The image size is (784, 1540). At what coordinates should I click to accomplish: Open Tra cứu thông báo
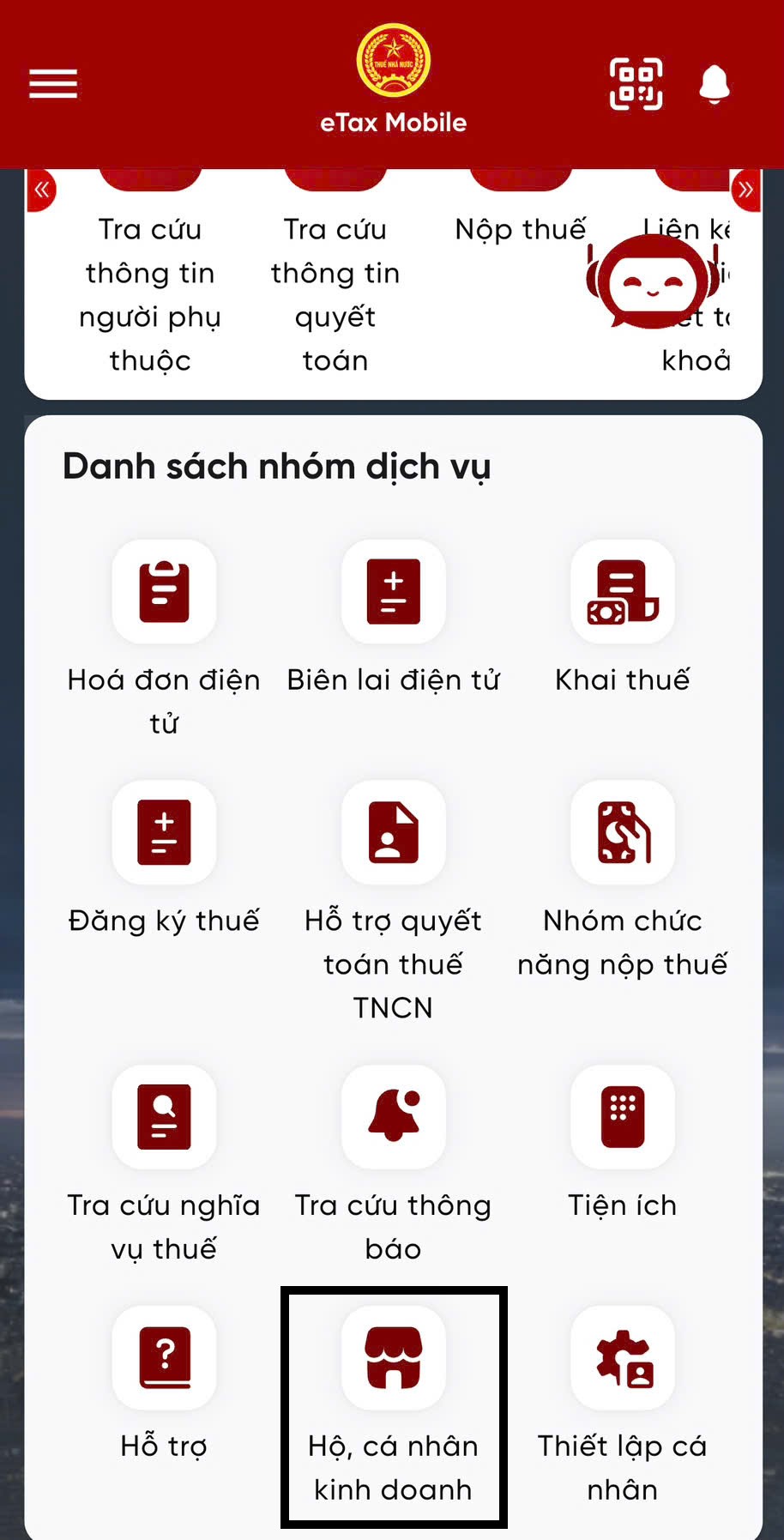point(393,1117)
